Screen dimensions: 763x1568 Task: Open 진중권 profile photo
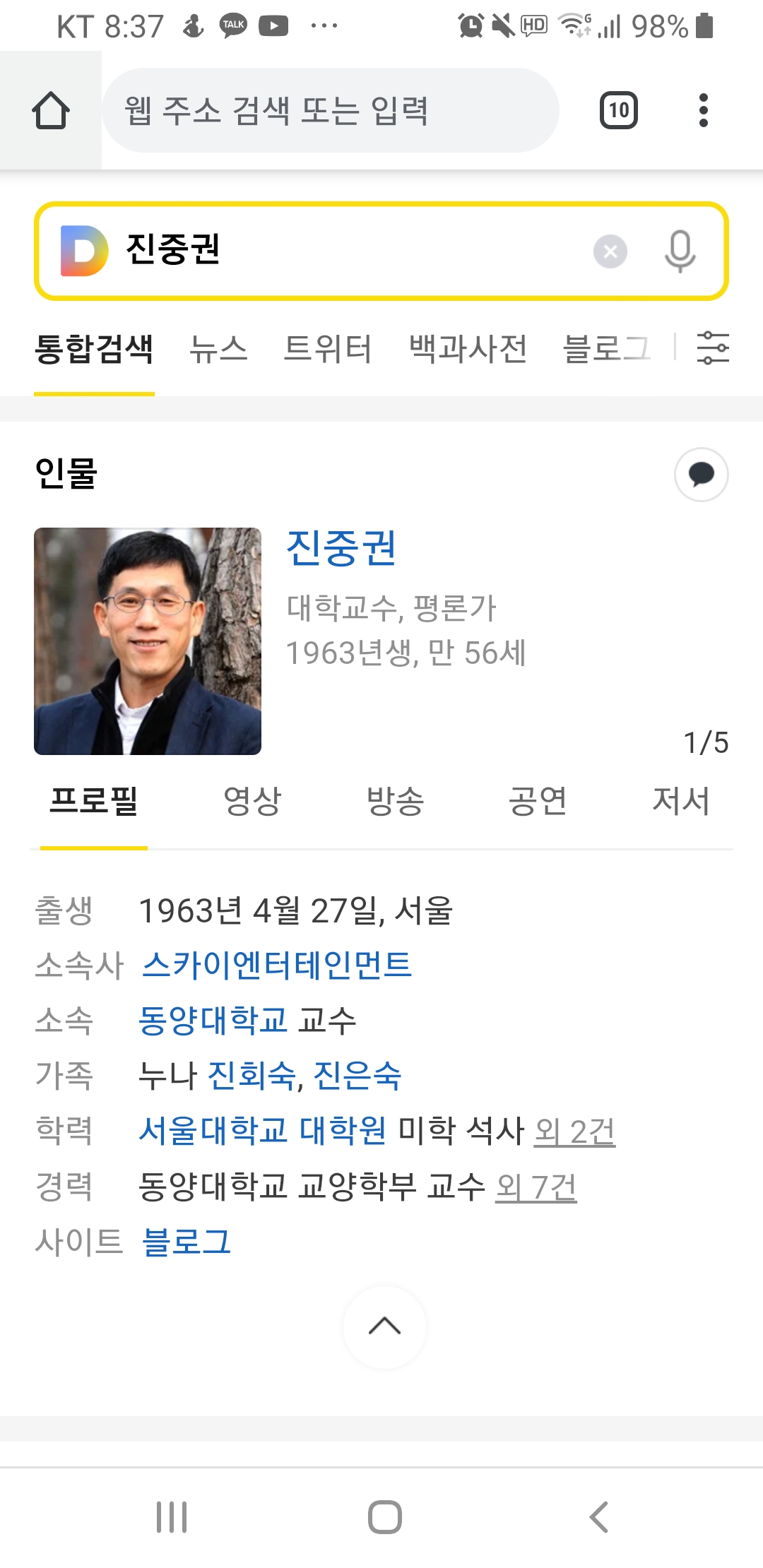148,641
